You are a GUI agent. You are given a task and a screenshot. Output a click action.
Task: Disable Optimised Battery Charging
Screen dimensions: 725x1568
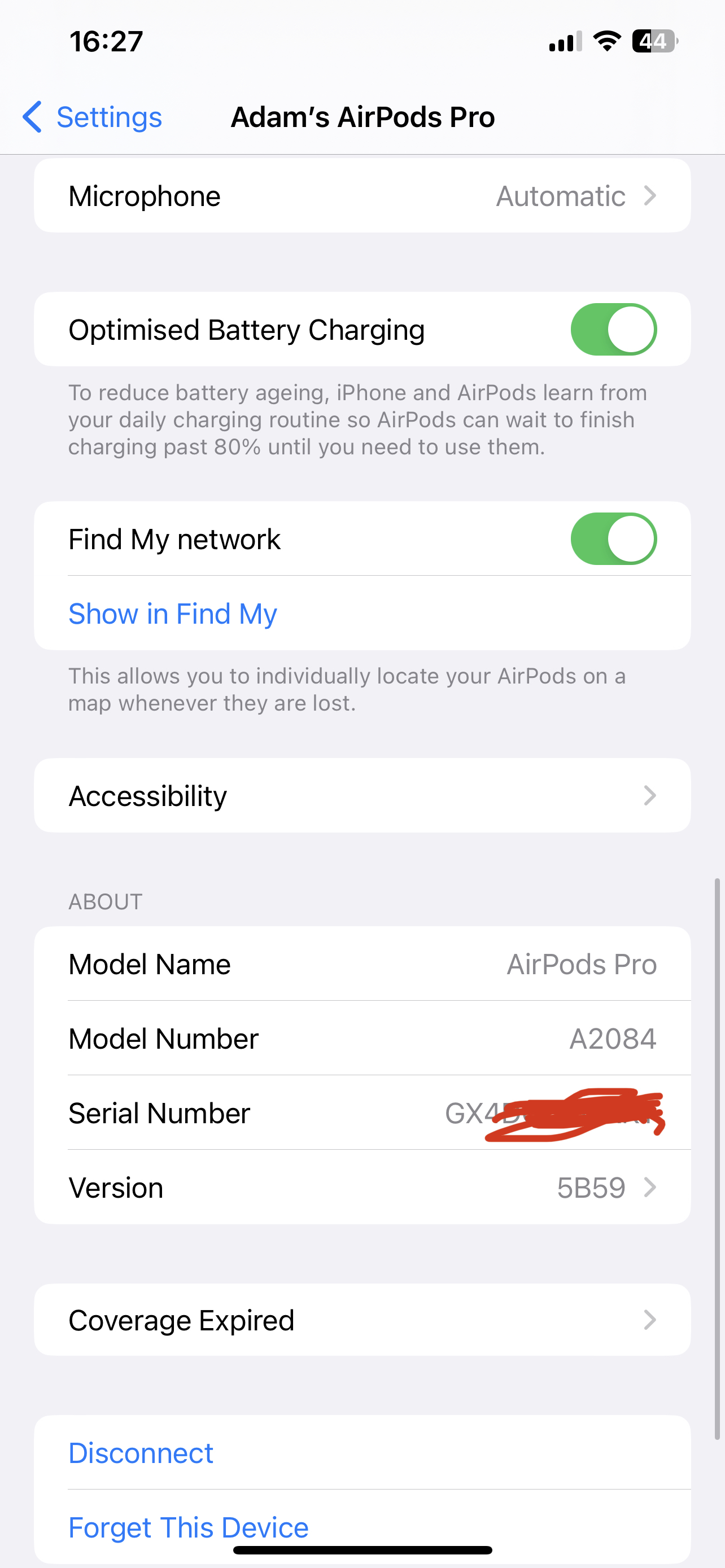[613, 330]
